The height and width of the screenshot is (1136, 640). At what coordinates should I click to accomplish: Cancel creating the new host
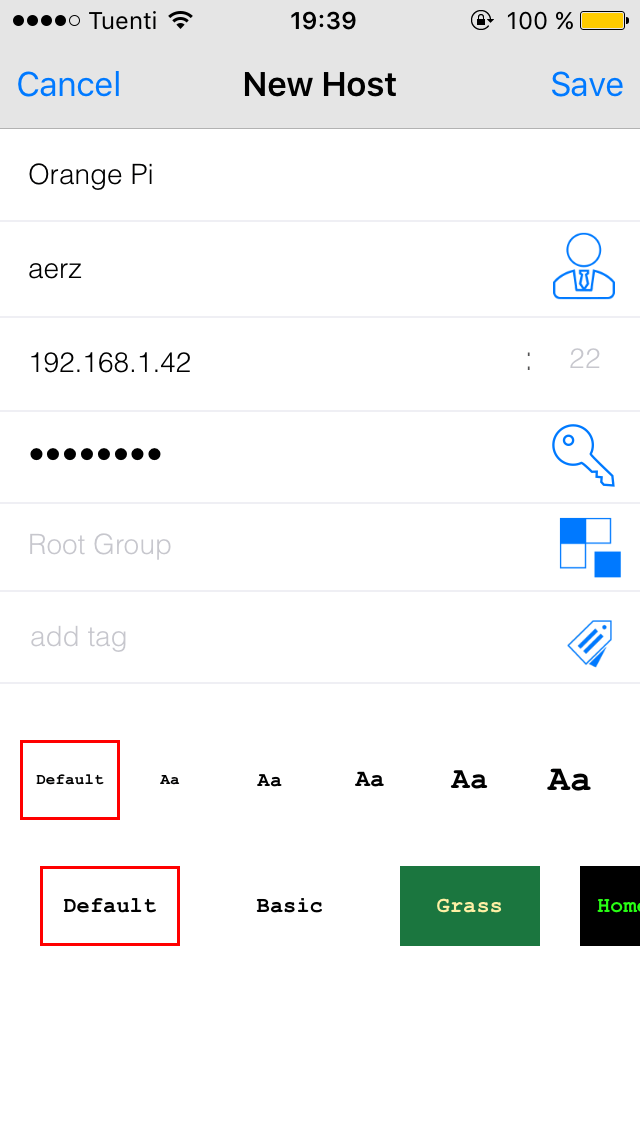(69, 85)
